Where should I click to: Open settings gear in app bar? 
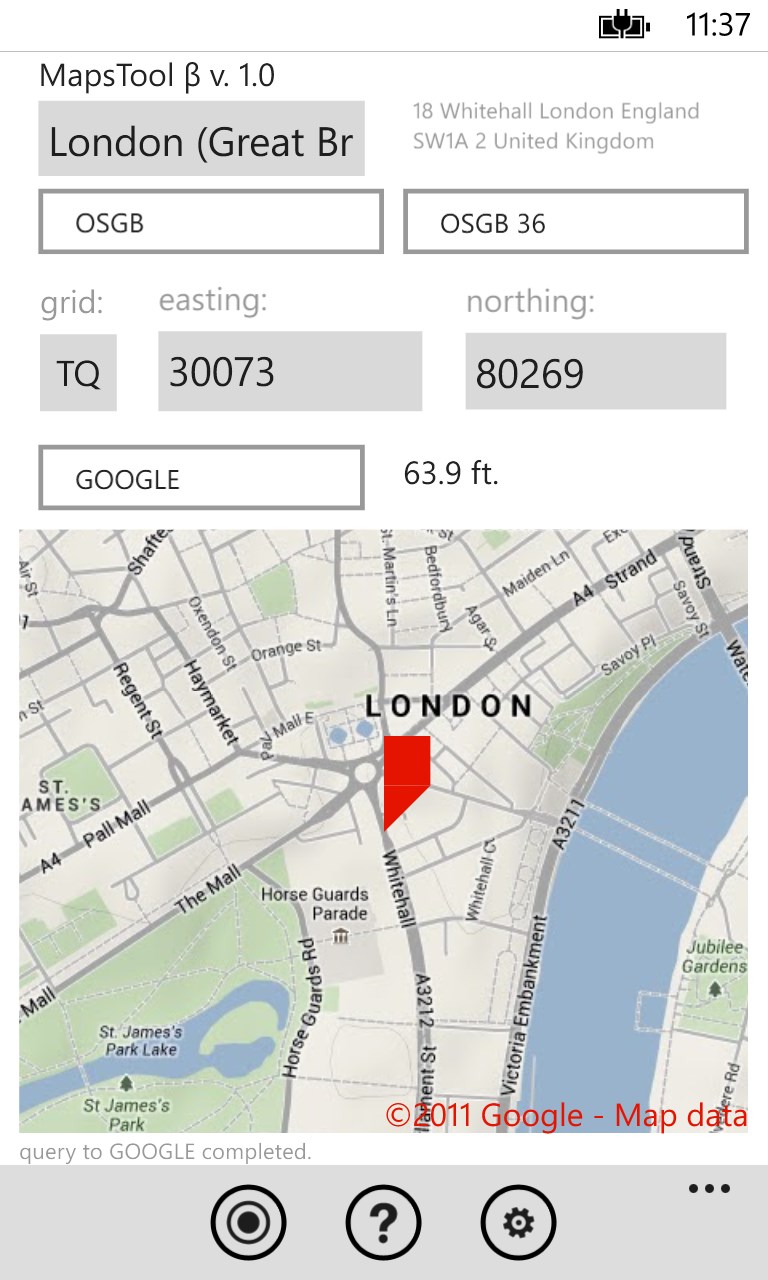518,1221
